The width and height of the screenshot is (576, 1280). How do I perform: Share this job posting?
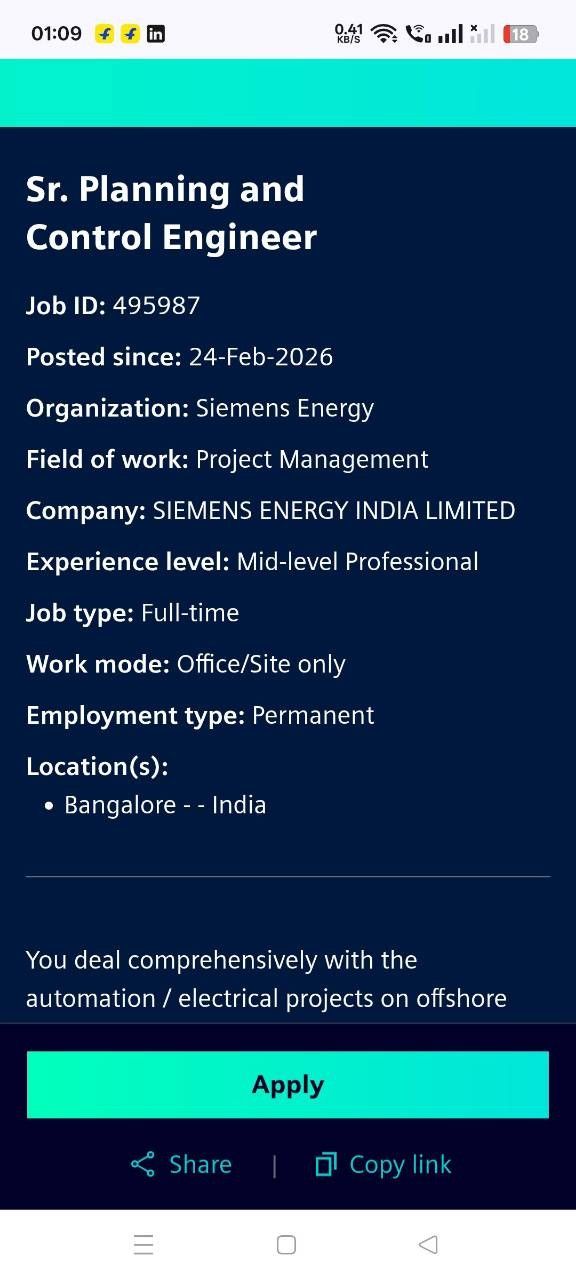click(x=181, y=1165)
